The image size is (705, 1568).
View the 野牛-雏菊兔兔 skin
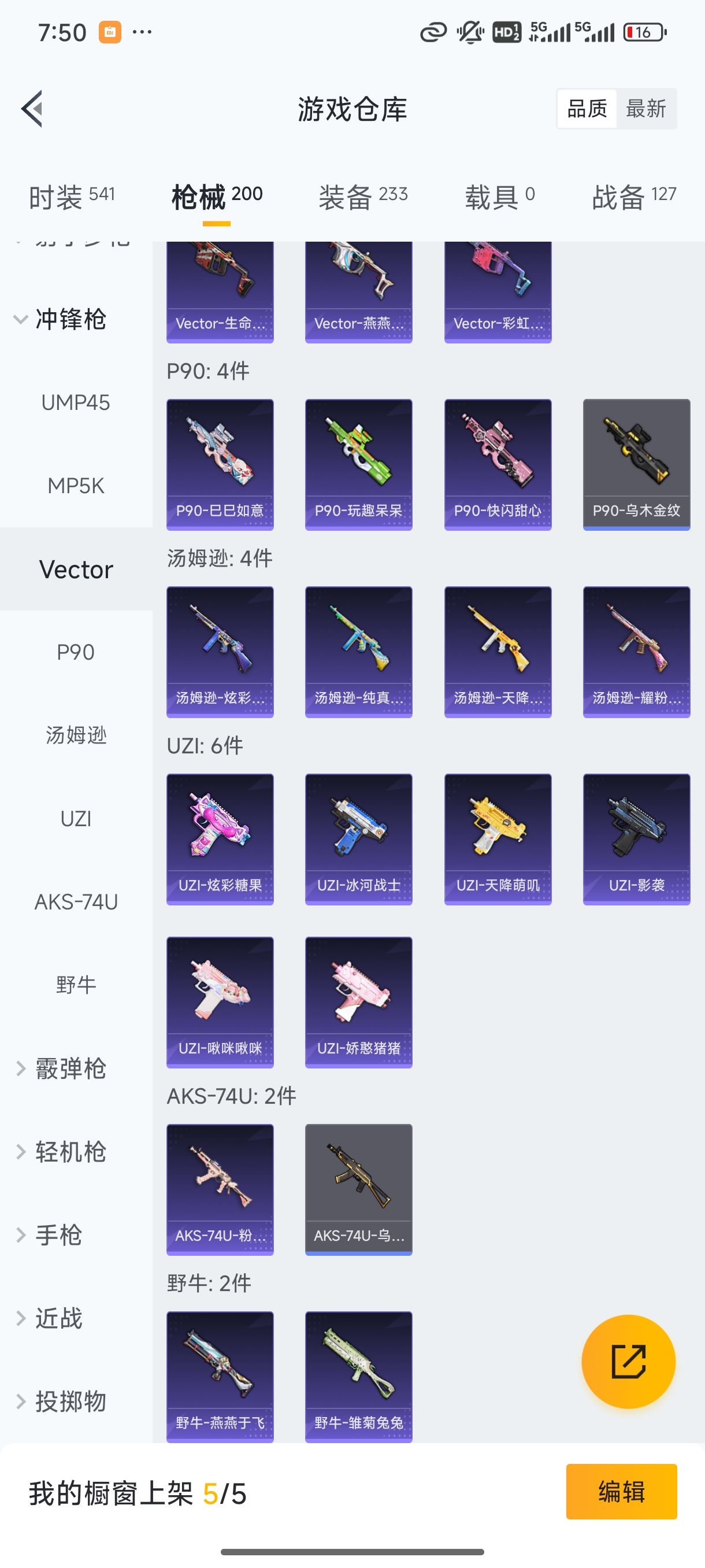[x=358, y=1376]
